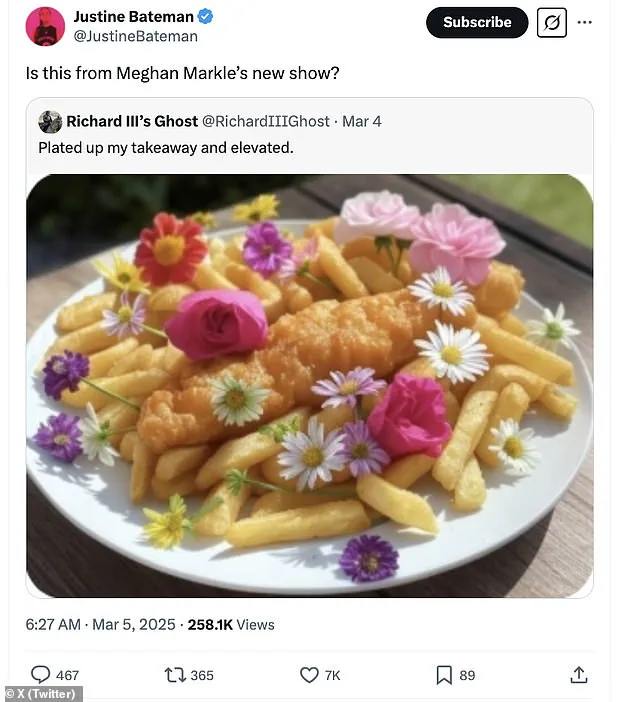Viewport: 634px width, 702px height.
Task: Open the Grok explain icon
Action: click(552, 22)
